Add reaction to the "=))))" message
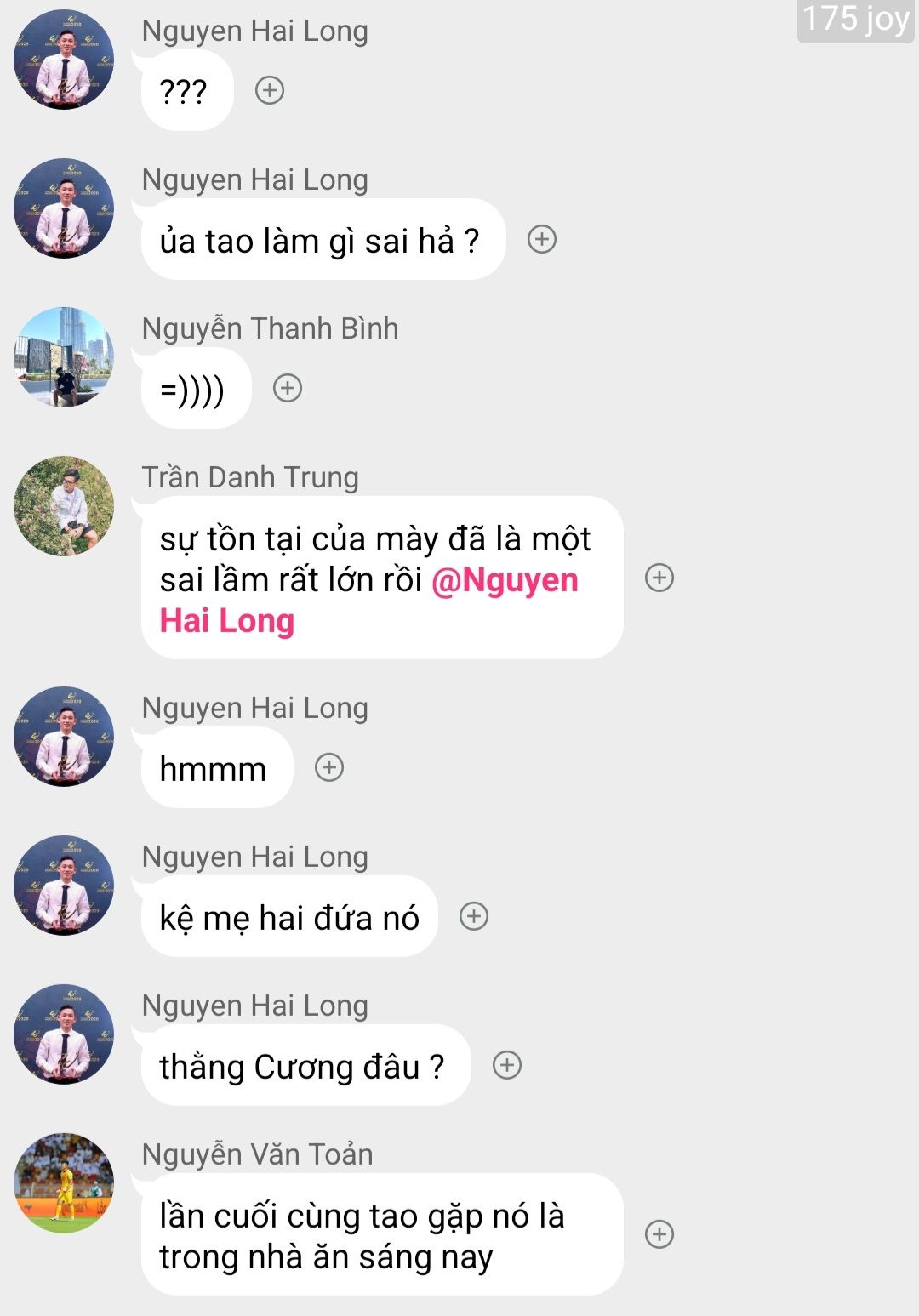The image size is (919, 1316). pyautogui.click(x=288, y=388)
